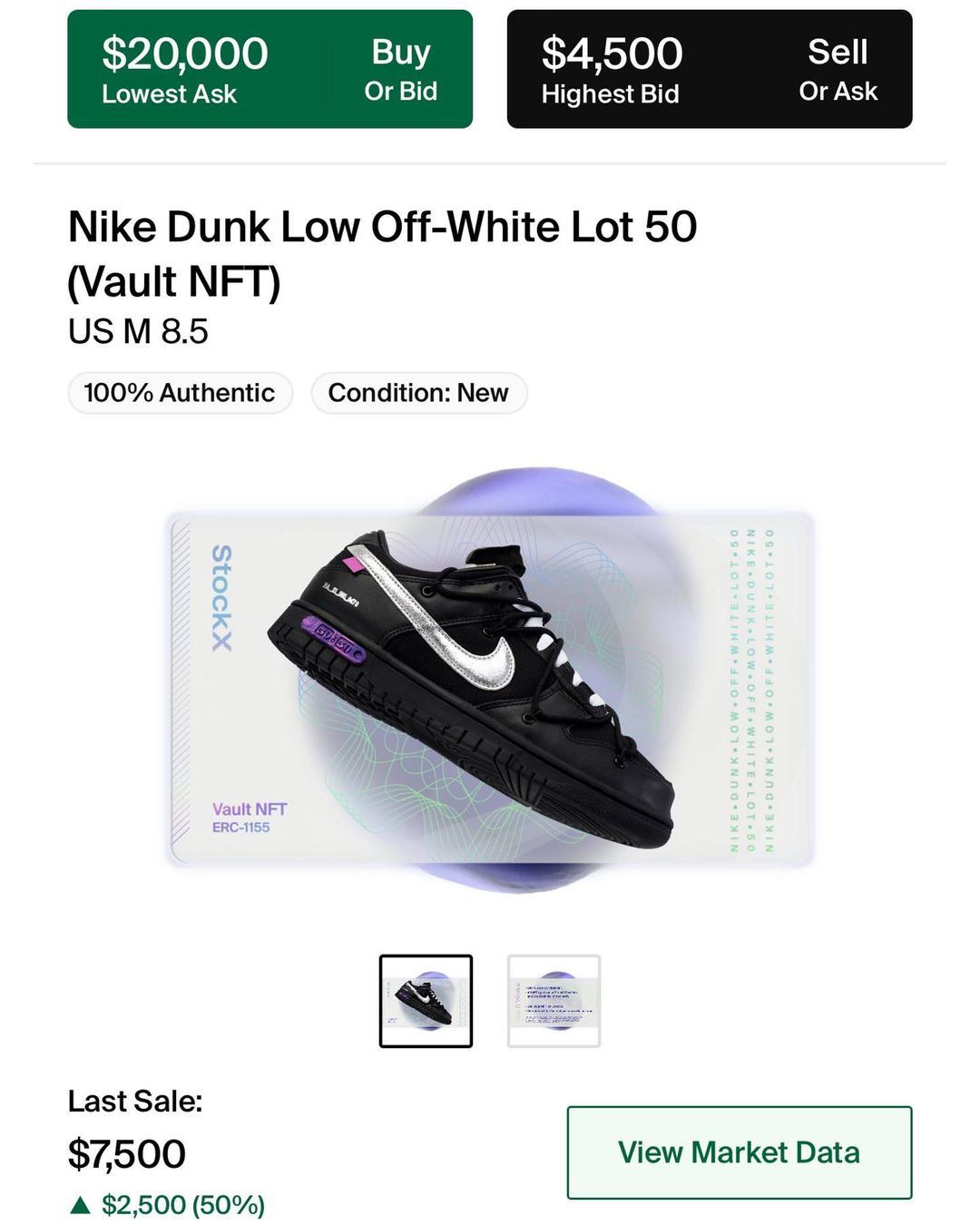Select the 100% Authentic badge
This screenshot has width=980, height=1225.
click(179, 393)
